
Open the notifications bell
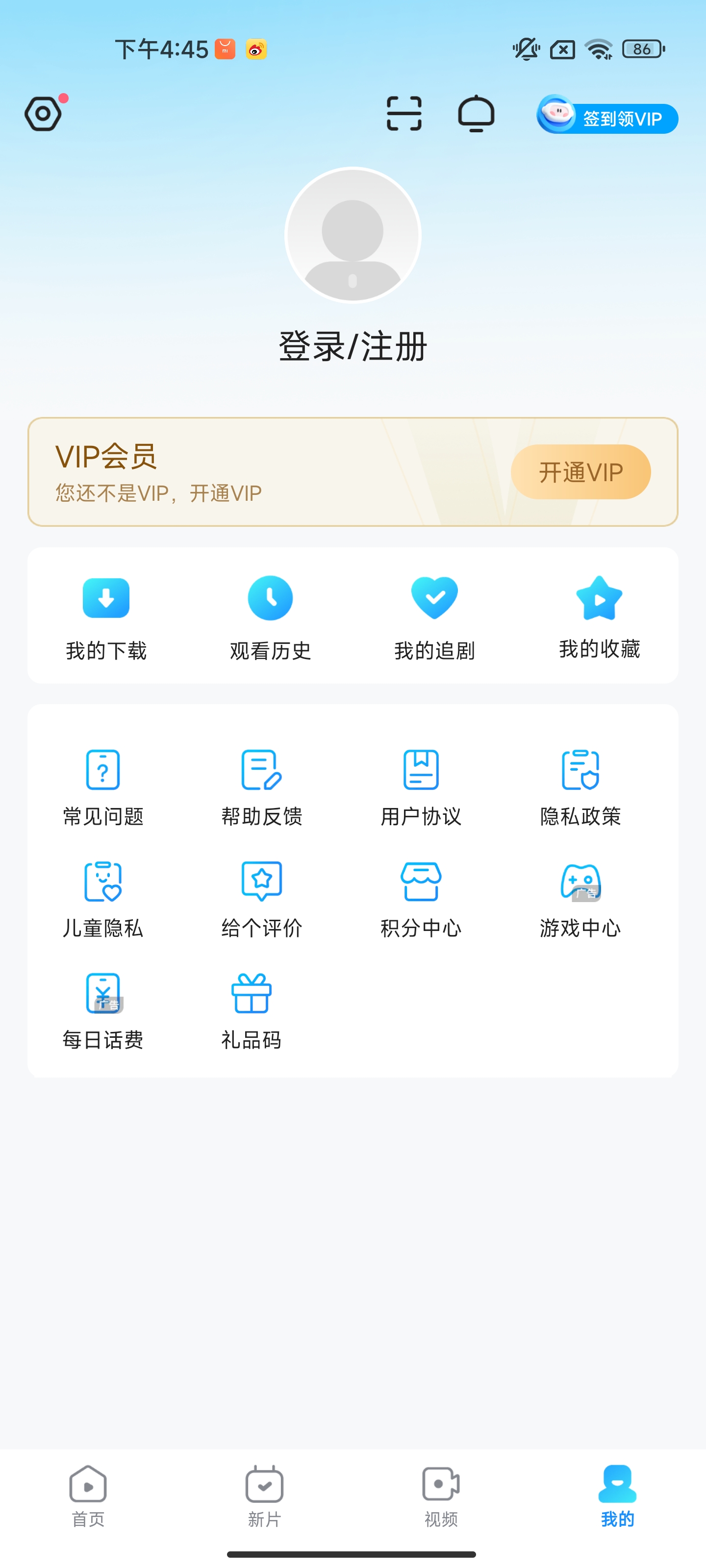[x=476, y=114]
